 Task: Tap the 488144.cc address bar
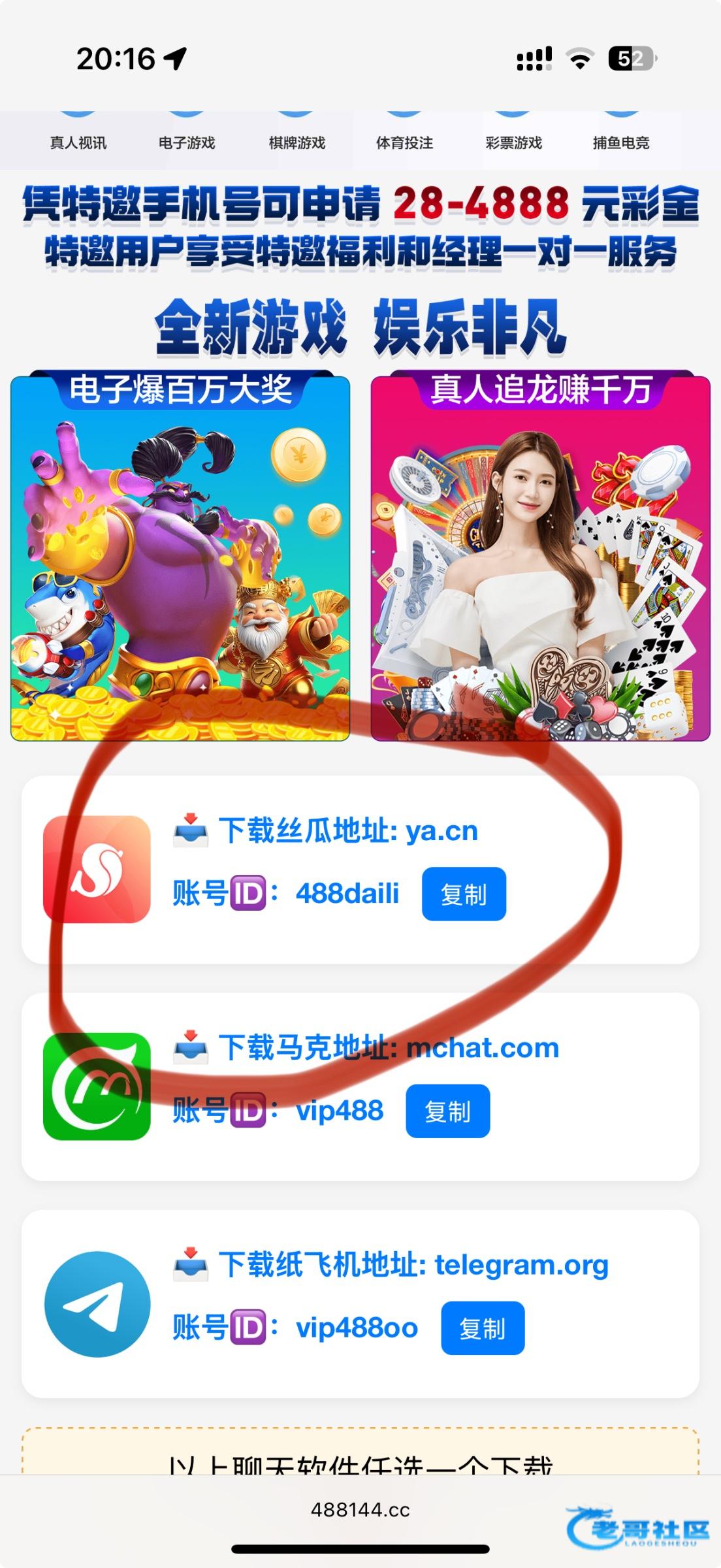360,1510
